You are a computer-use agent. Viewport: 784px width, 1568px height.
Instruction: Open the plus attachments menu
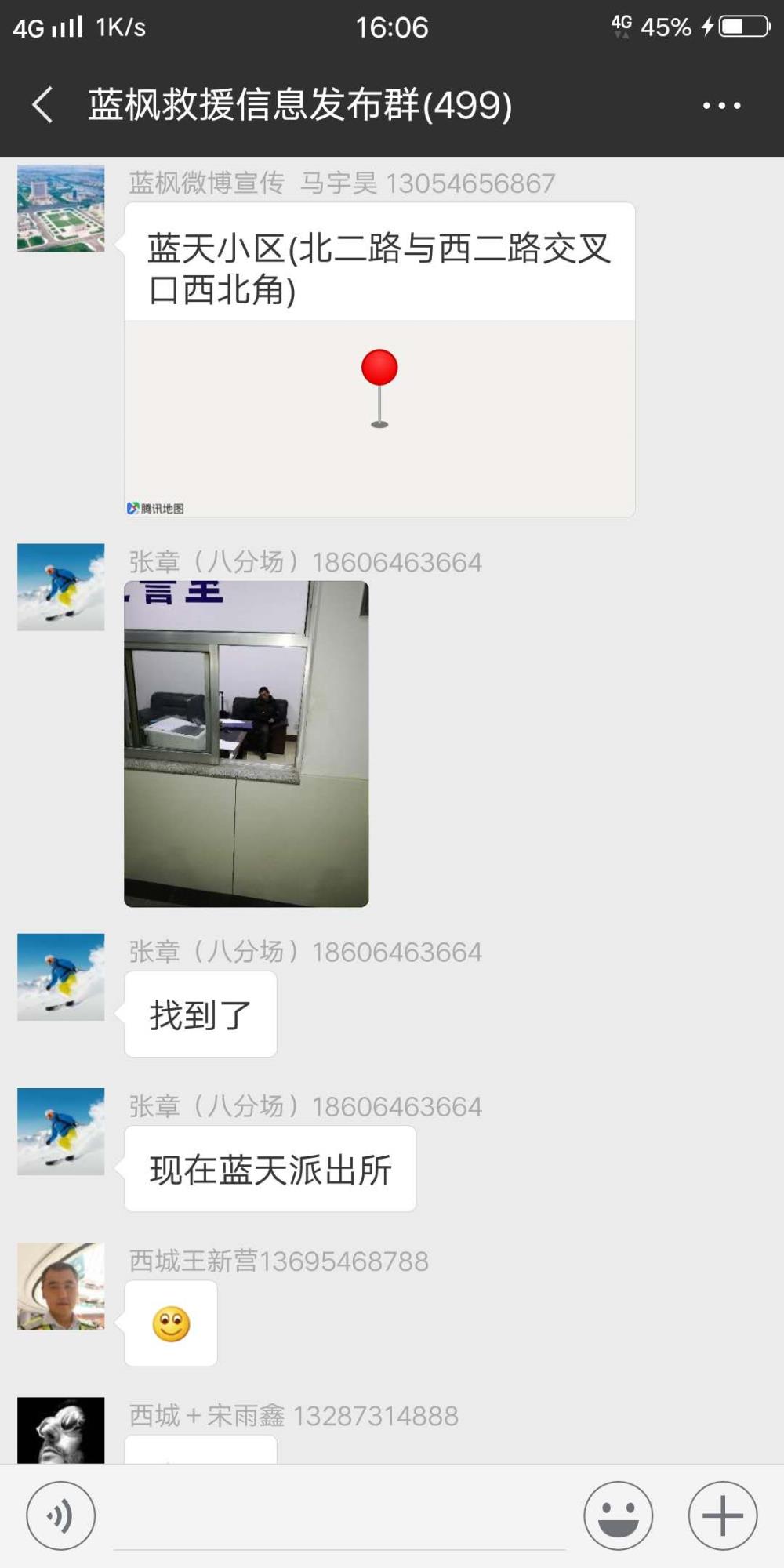[722, 1515]
